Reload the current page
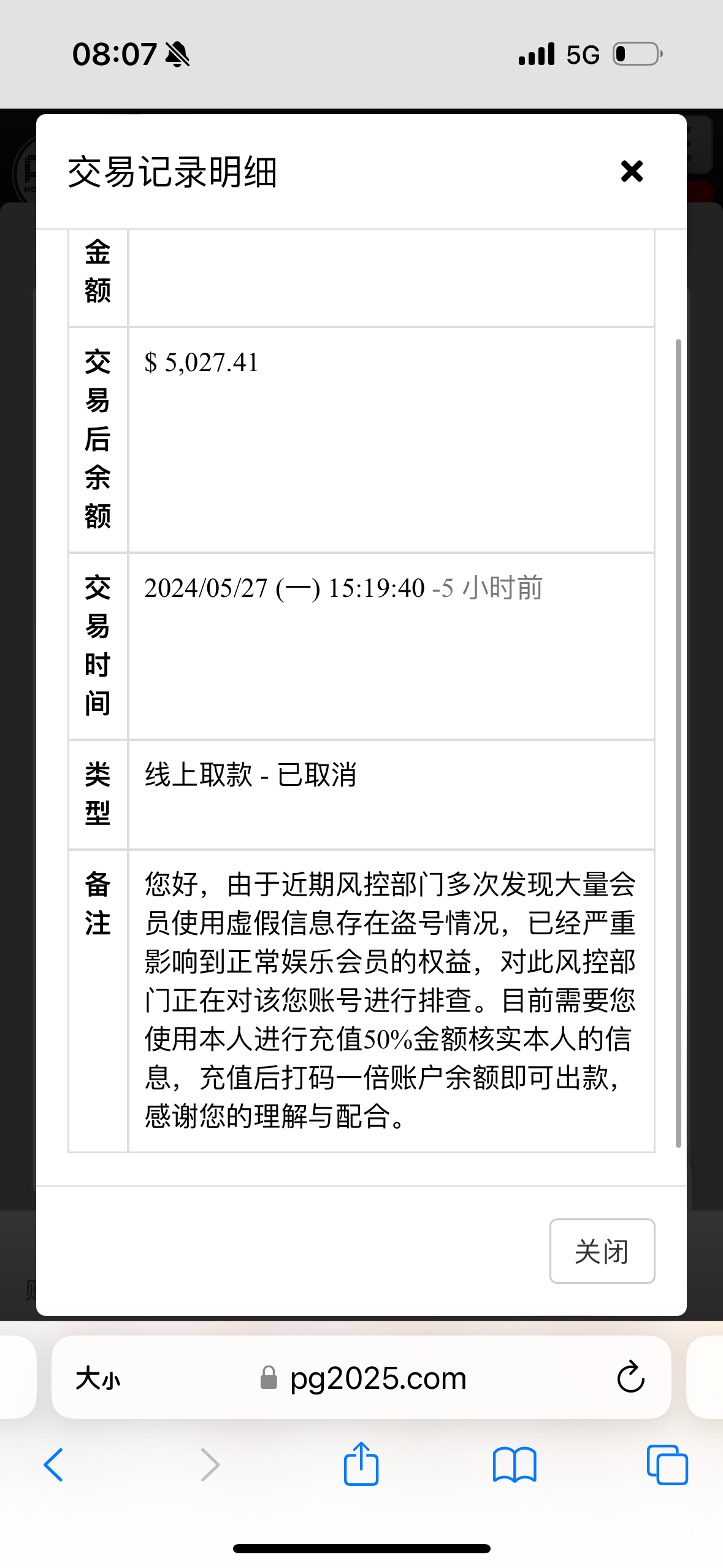 [630, 1378]
